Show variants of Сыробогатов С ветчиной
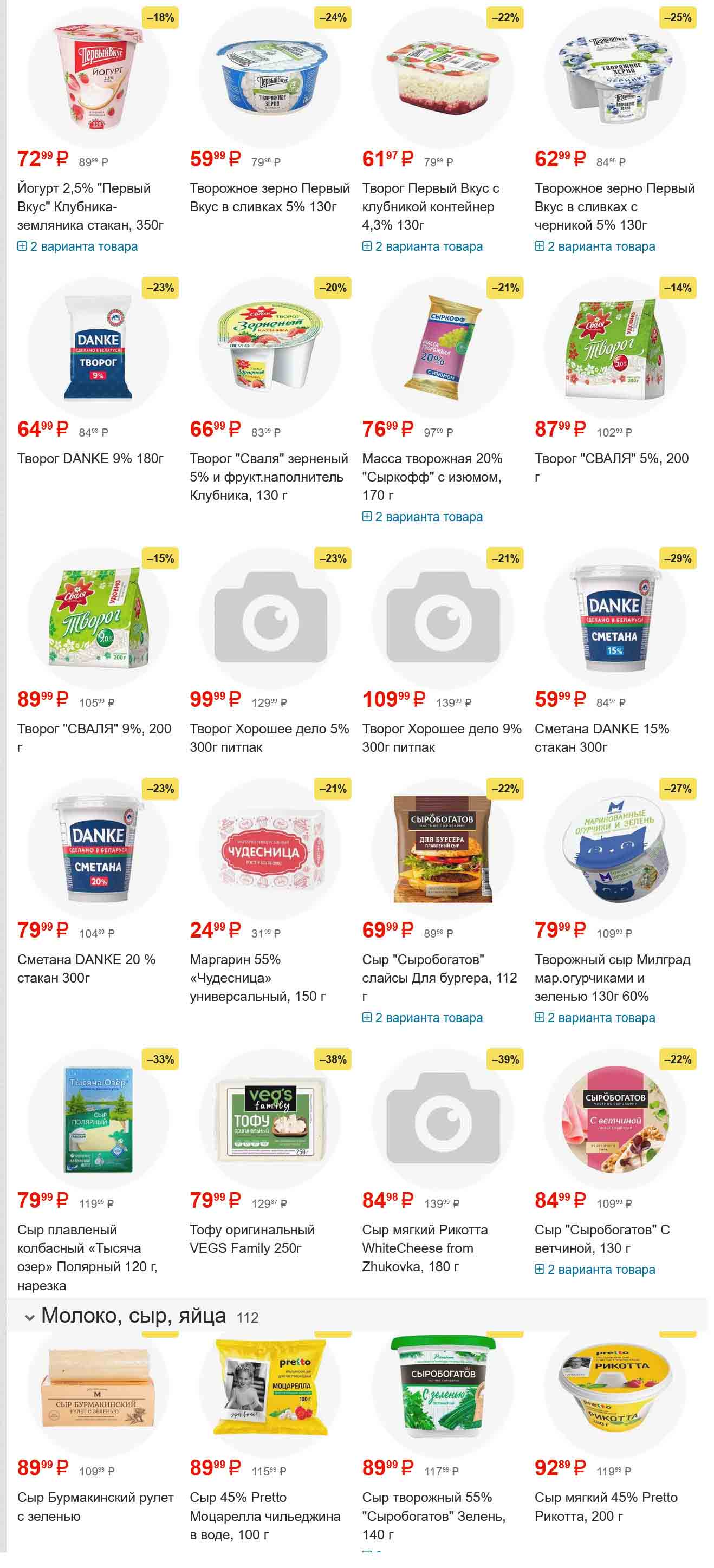 tap(595, 1270)
